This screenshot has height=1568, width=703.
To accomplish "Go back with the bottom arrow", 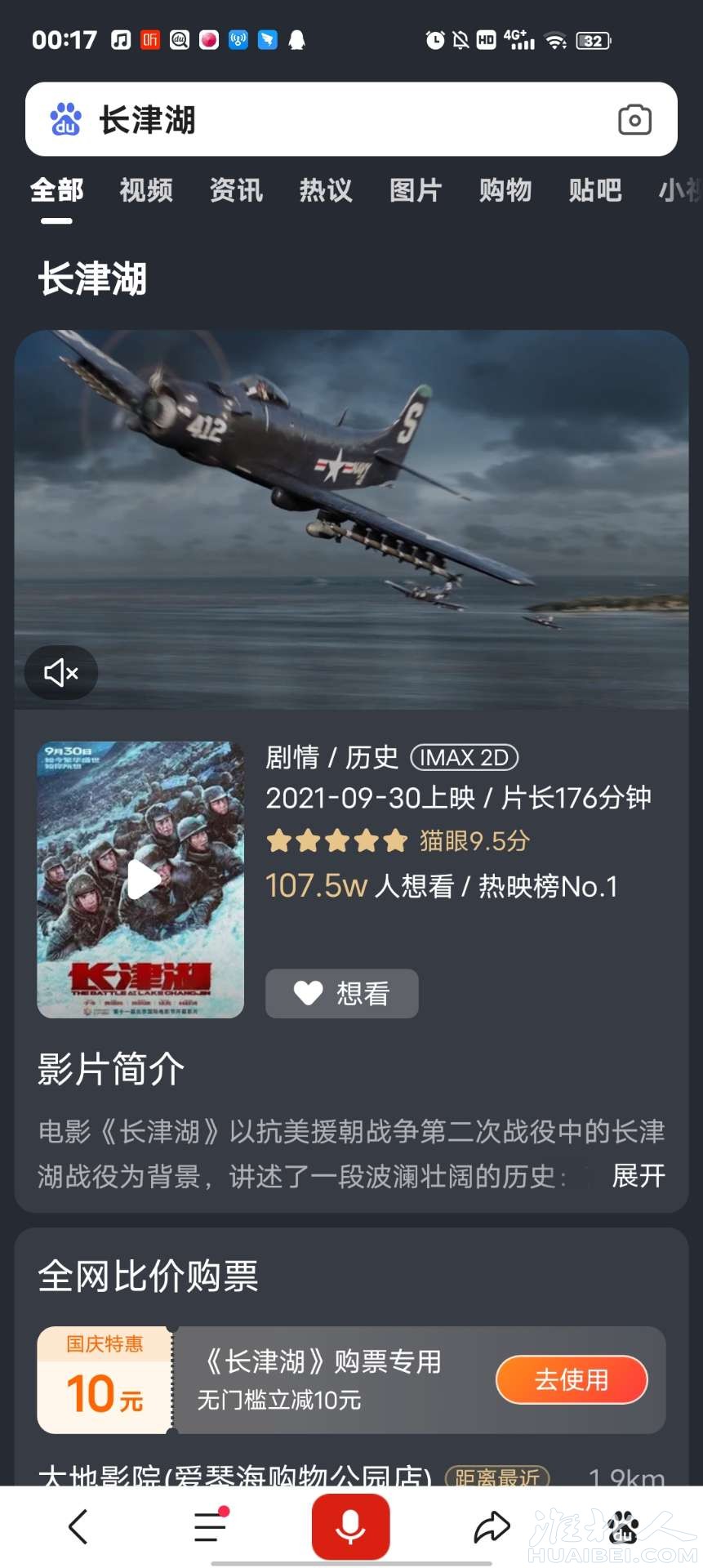I will (78, 1526).
